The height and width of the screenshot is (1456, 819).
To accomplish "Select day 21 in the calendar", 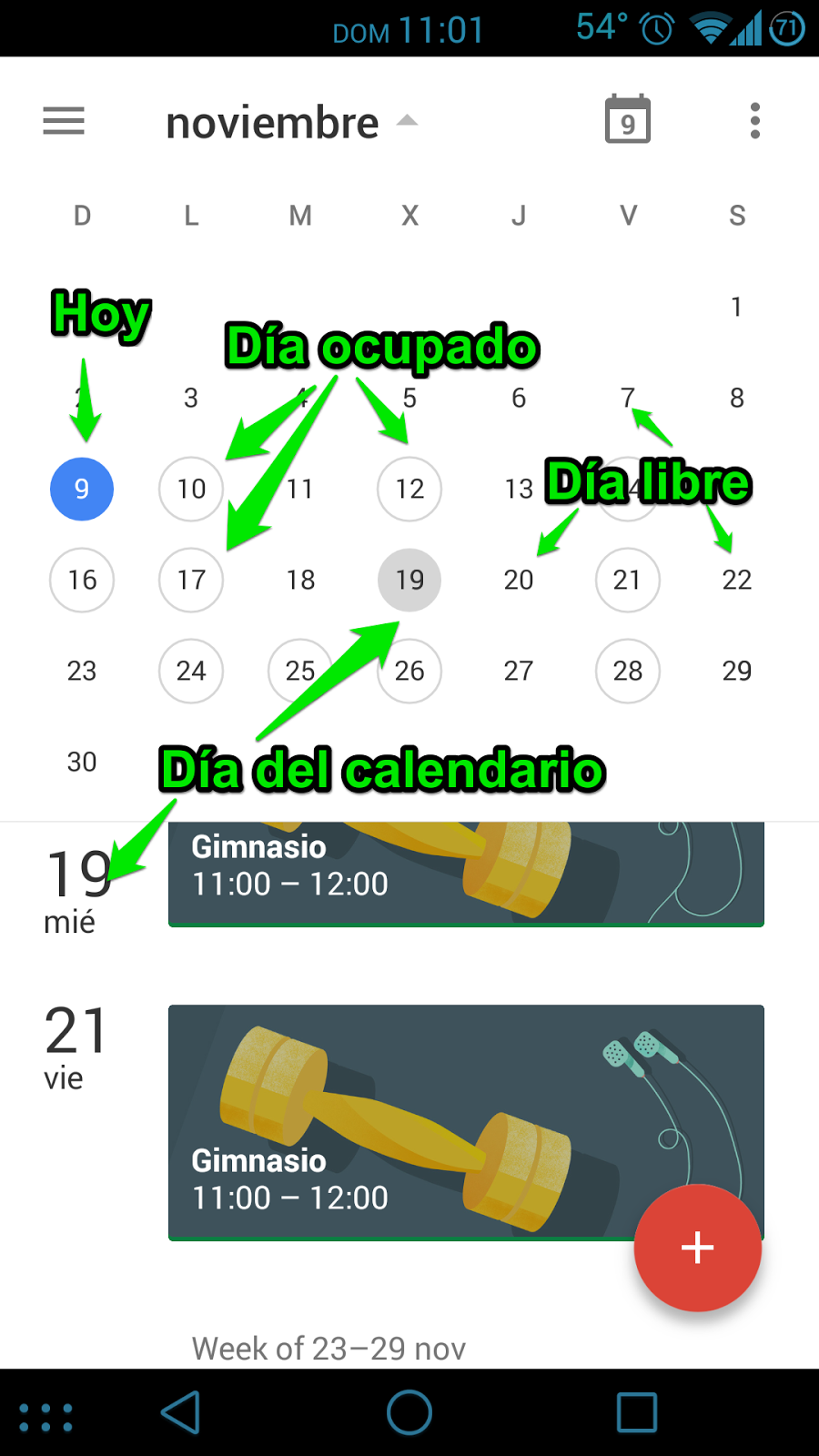I will click(628, 580).
